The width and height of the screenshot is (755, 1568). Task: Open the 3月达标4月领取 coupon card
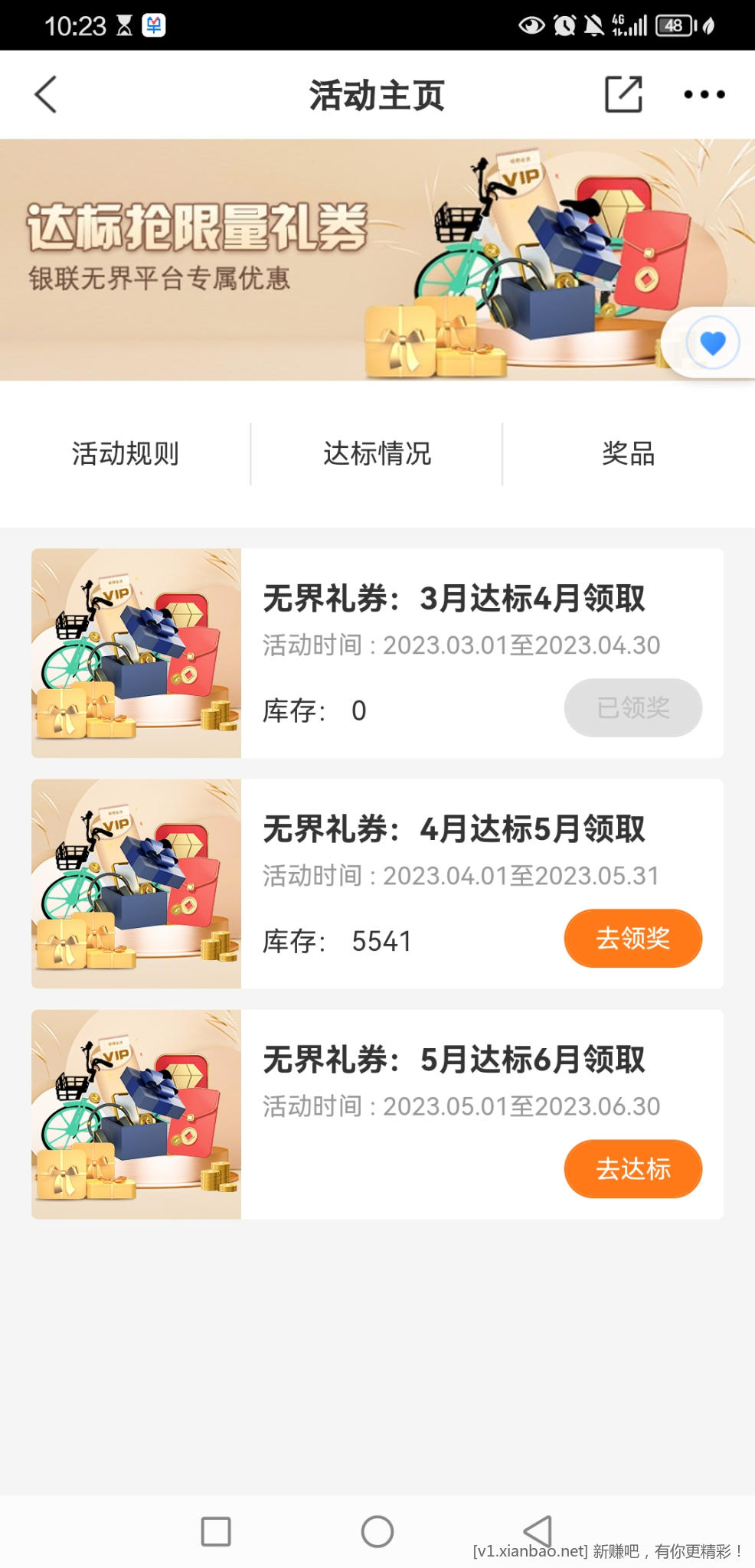pos(453,599)
